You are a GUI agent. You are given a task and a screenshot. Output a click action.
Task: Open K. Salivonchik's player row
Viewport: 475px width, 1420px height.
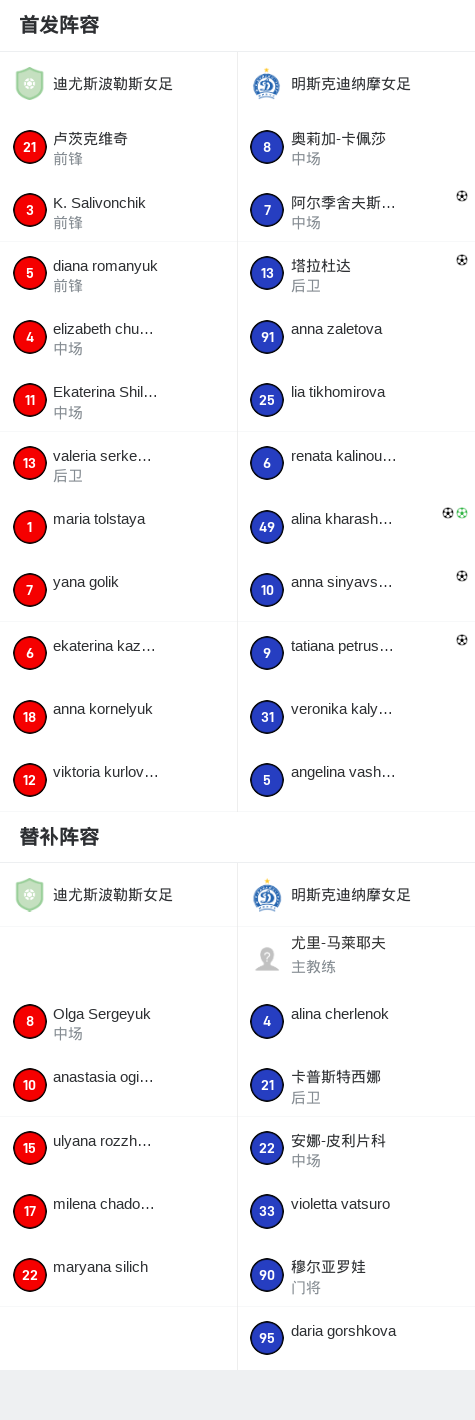118,211
